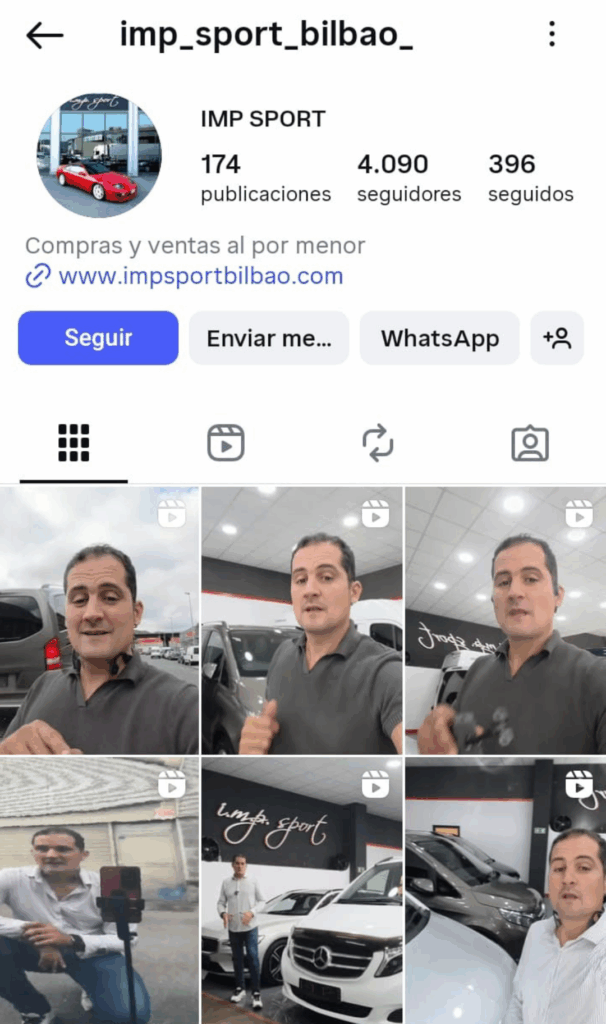Screen dimensions: 606x1024
Task: Switch to the tagged photos tab
Action: pos(530,442)
